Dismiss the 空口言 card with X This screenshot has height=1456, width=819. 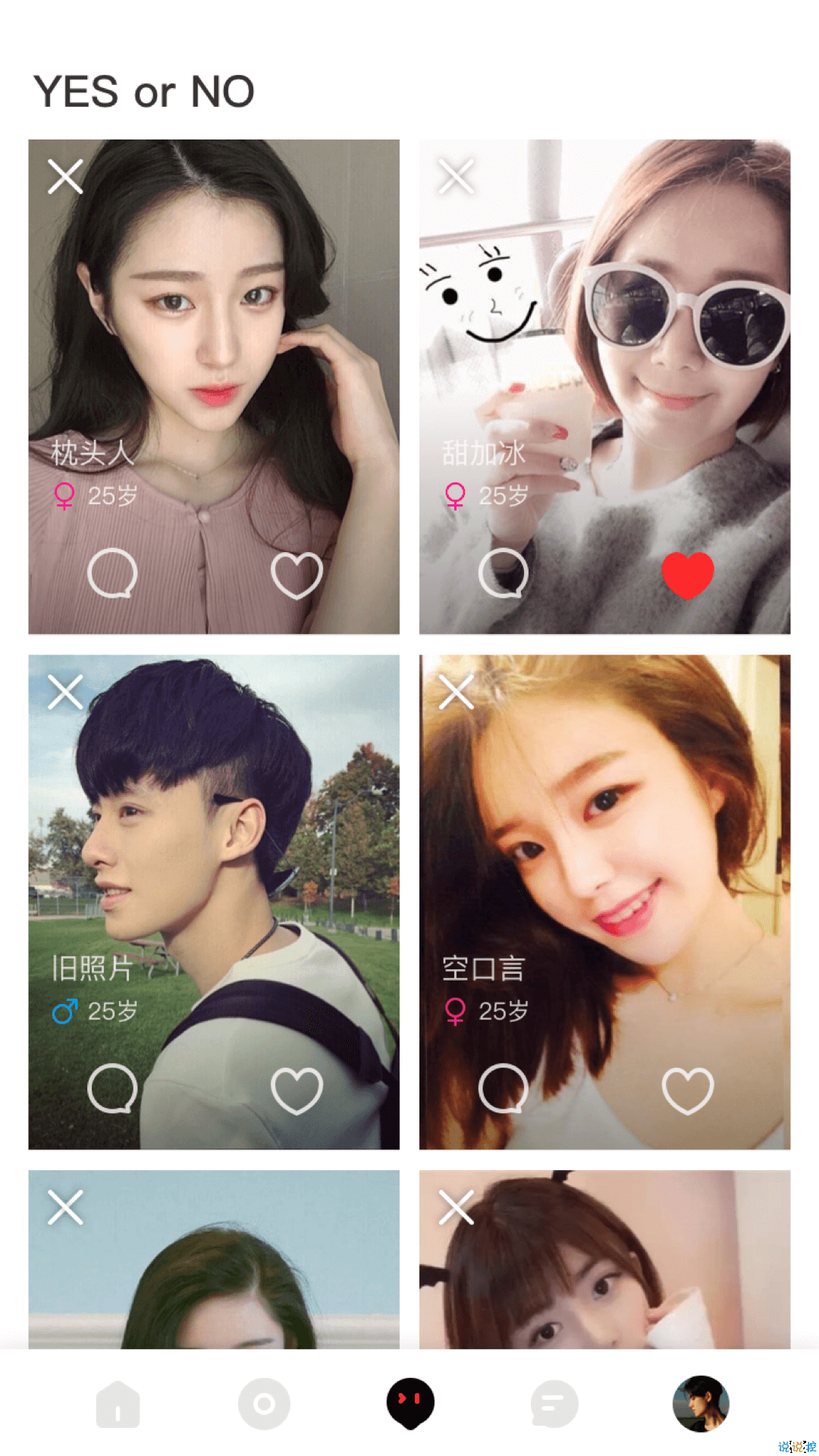[457, 692]
